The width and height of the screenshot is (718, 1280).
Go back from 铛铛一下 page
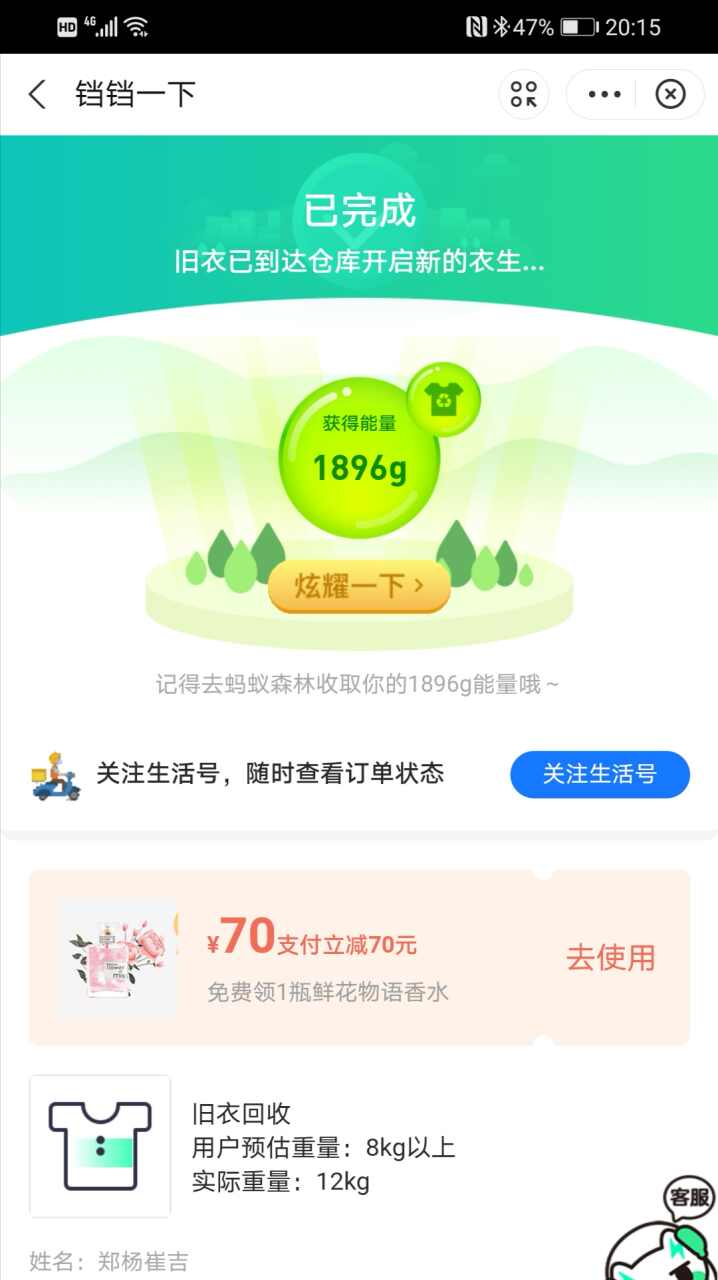tap(38, 95)
